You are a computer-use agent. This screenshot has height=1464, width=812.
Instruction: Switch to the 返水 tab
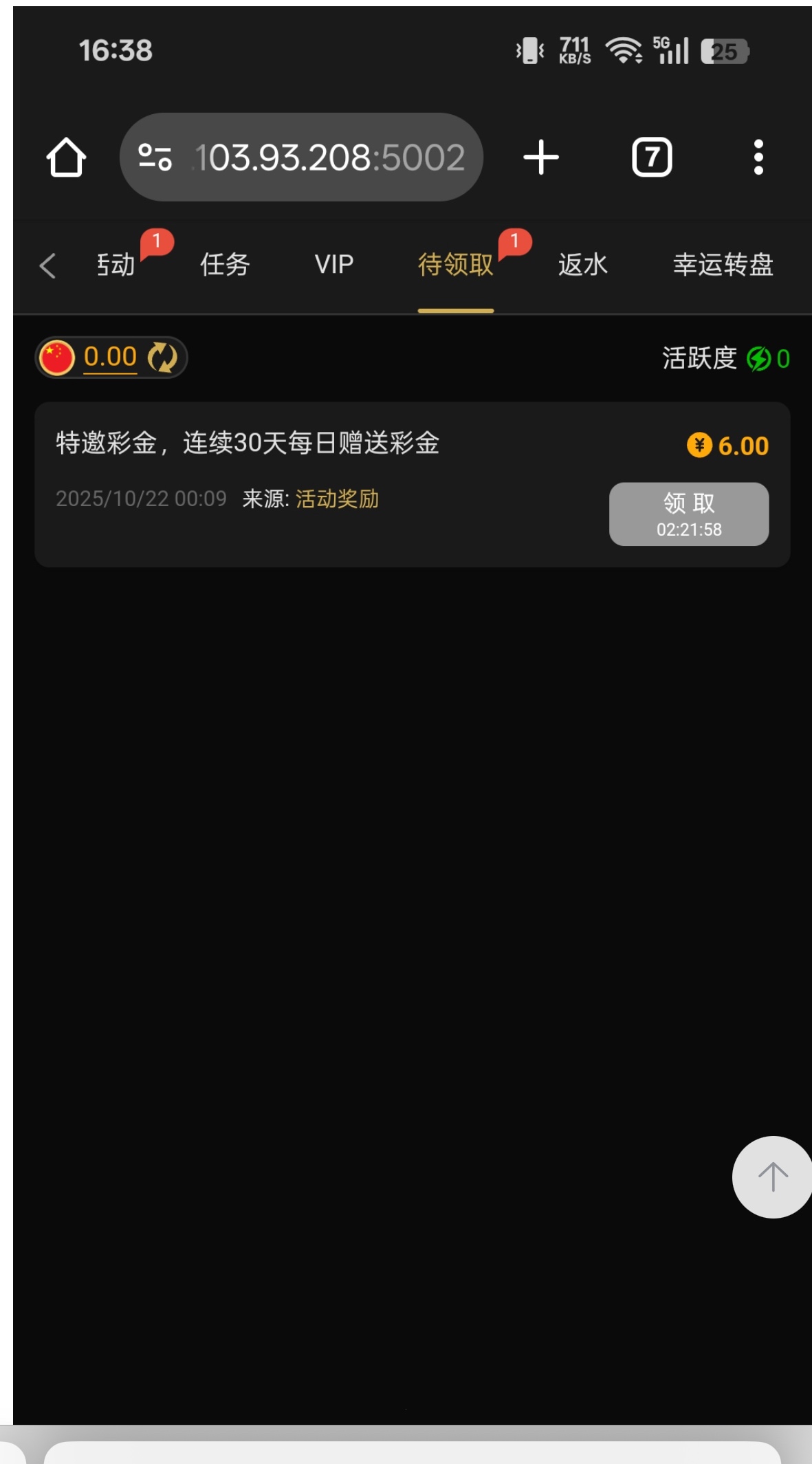(x=582, y=265)
